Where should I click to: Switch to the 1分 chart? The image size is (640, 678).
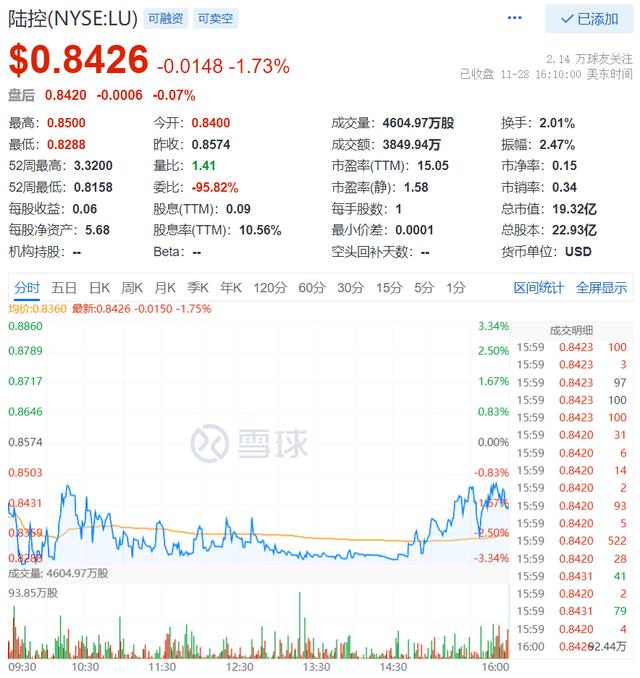(456, 288)
